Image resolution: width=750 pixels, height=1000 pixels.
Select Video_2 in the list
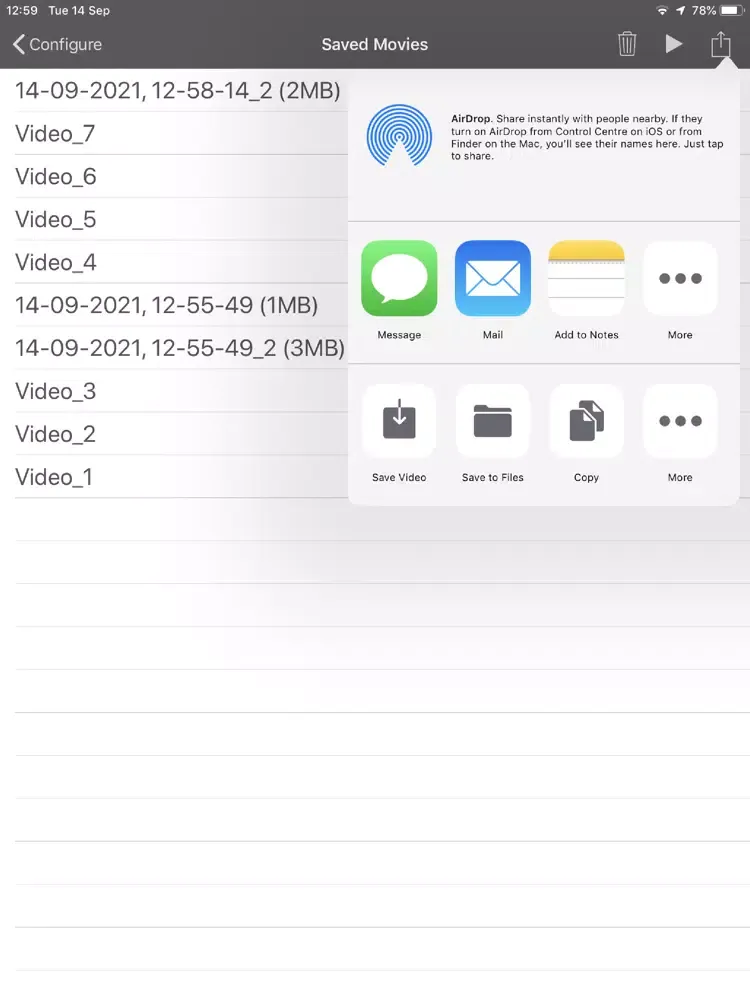click(56, 434)
